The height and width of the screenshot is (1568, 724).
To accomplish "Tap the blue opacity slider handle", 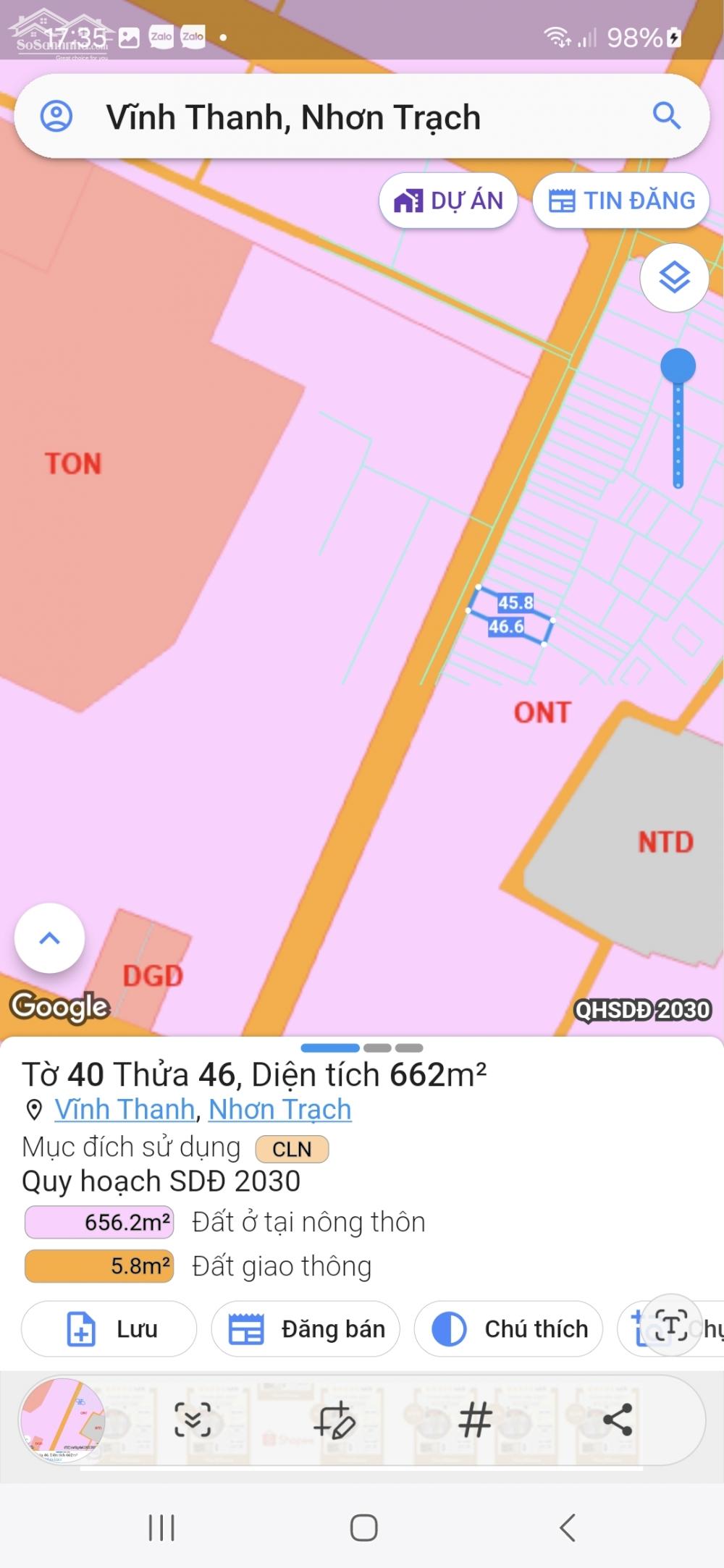I will click(678, 366).
